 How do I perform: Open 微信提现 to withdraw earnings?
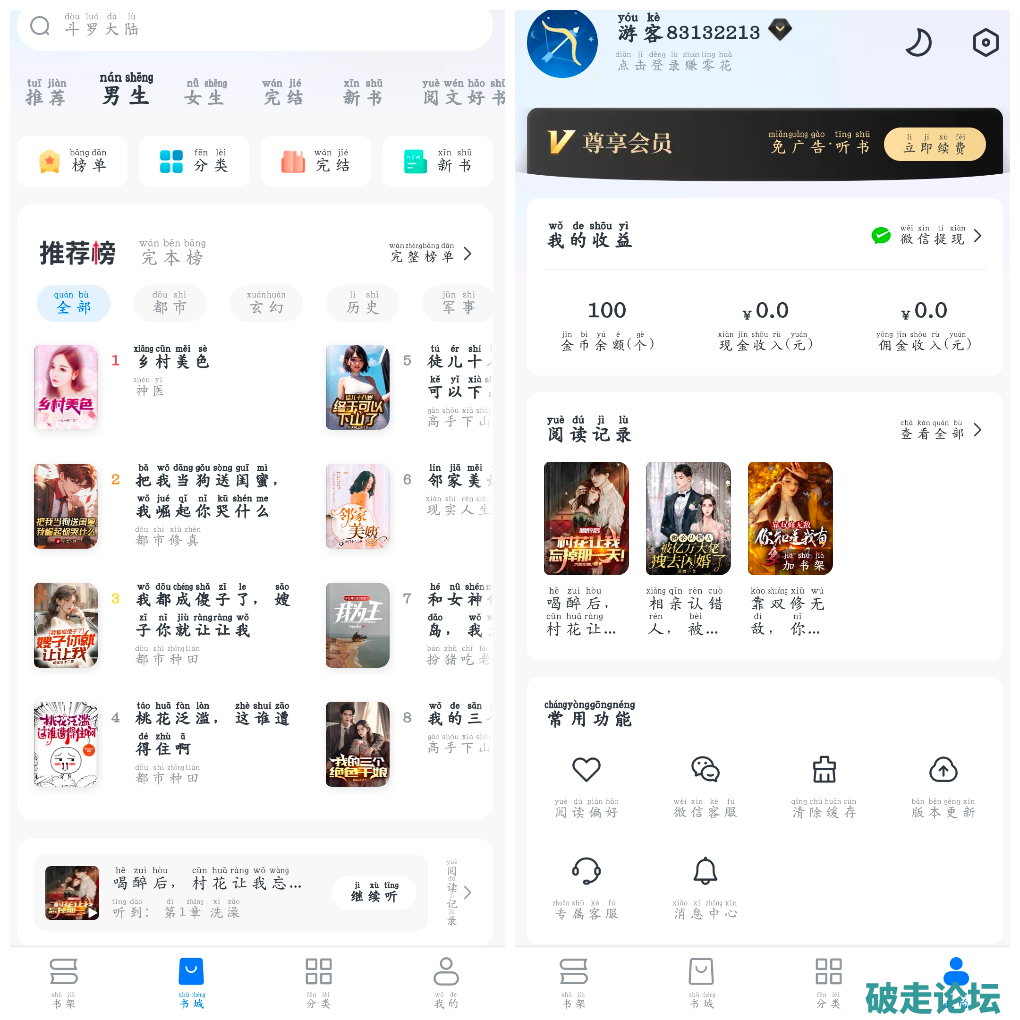tap(927, 236)
